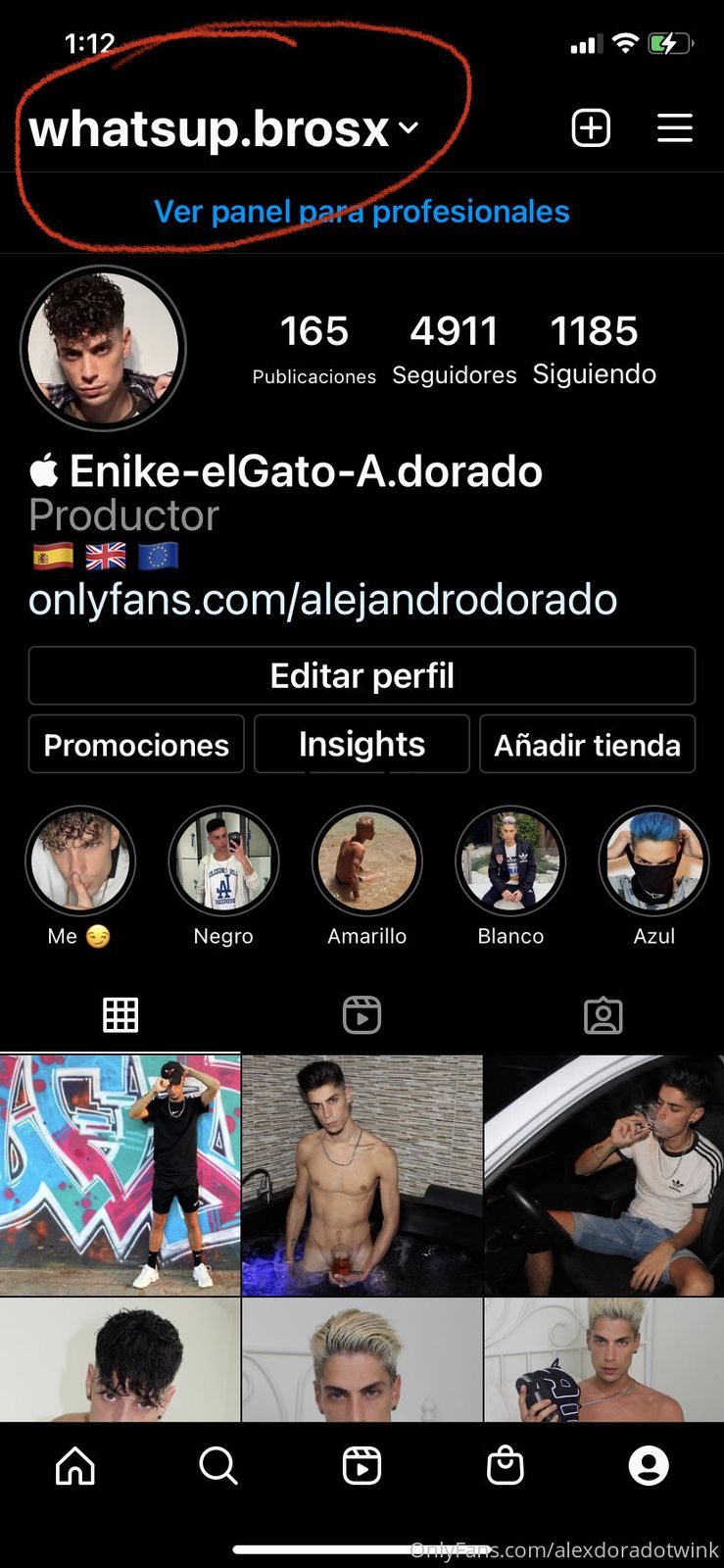The height and width of the screenshot is (1568, 724).
Task: Open the hamburger menu
Action: pyautogui.click(x=674, y=128)
